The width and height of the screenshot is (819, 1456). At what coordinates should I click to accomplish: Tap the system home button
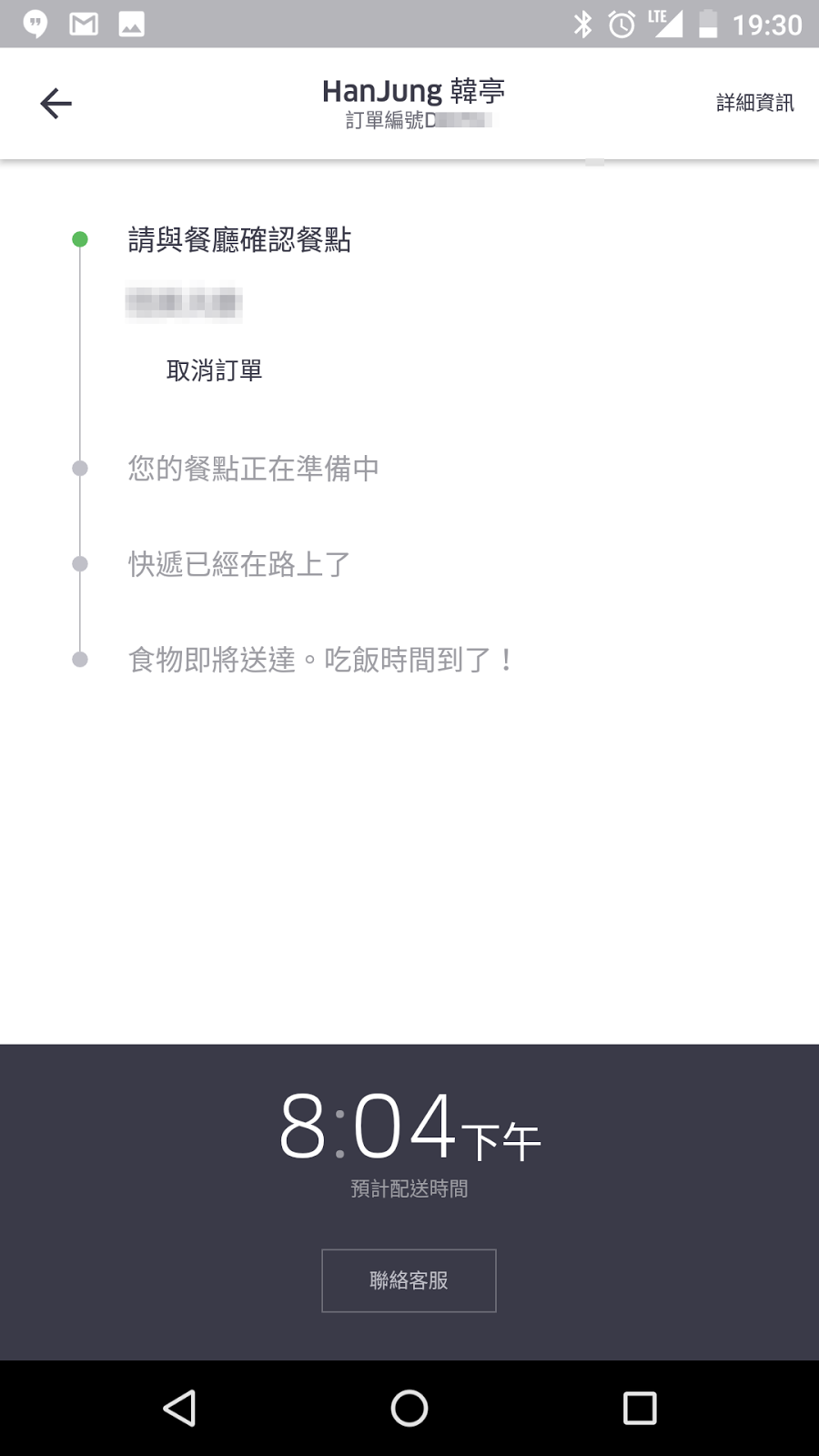click(x=409, y=1408)
